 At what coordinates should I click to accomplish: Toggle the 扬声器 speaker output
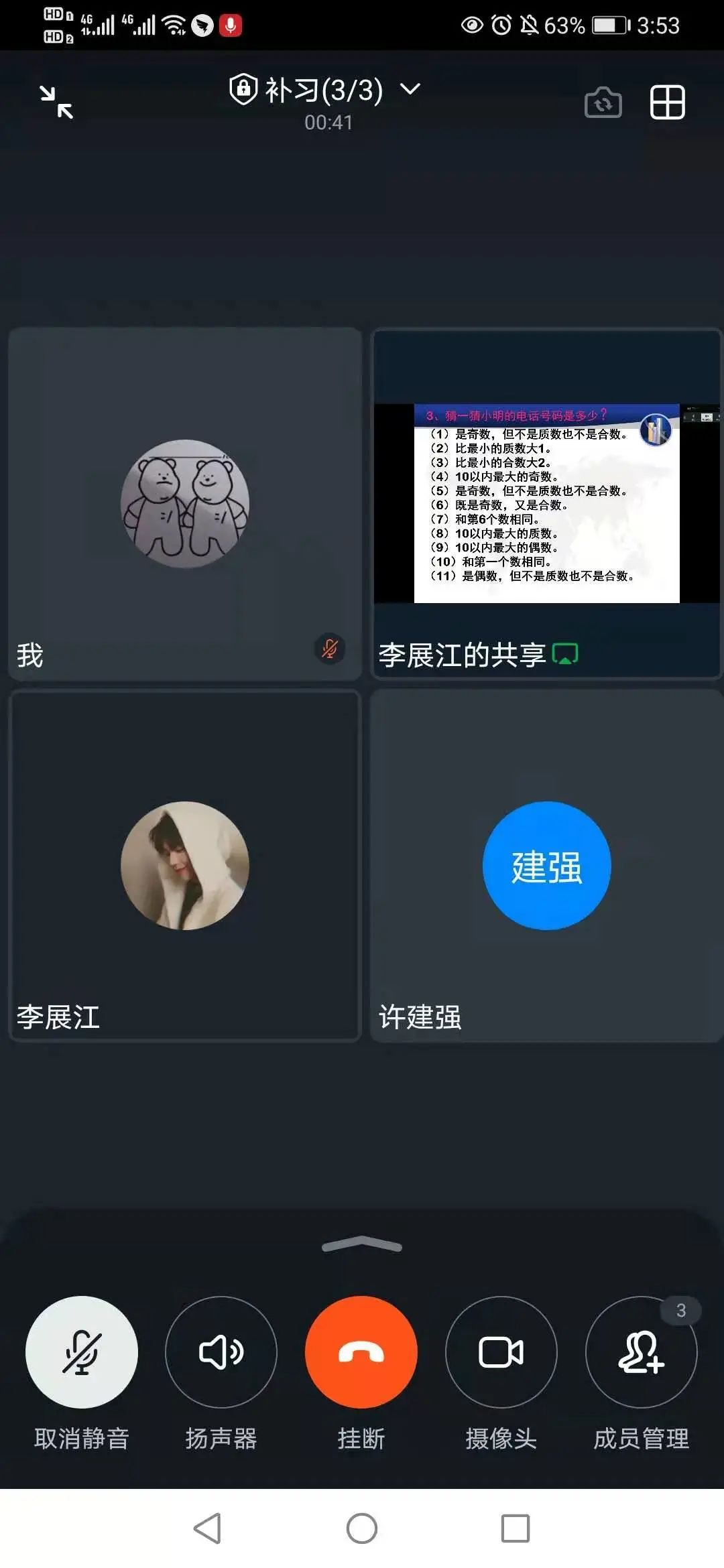[221, 1352]
